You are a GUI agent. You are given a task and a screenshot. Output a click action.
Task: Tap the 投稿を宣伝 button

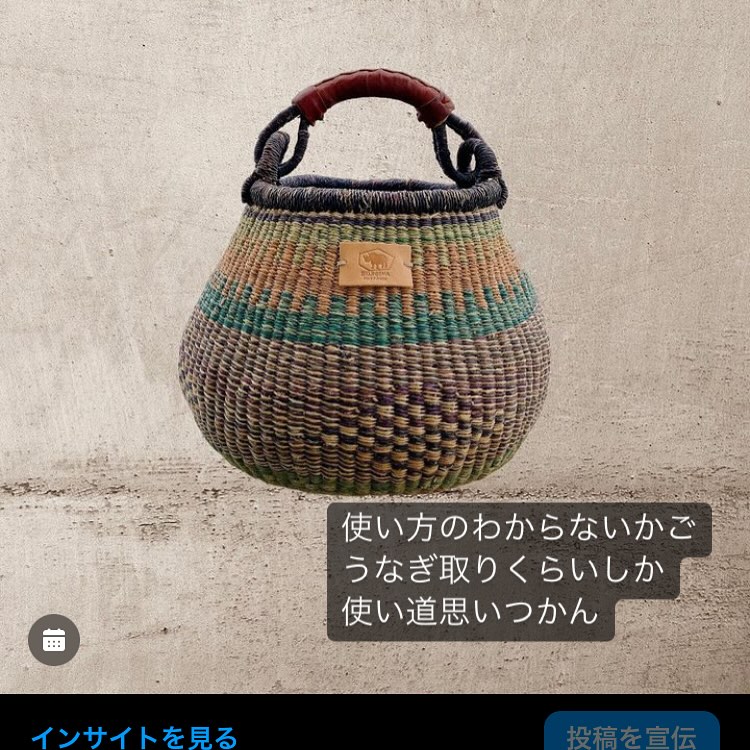631,736
